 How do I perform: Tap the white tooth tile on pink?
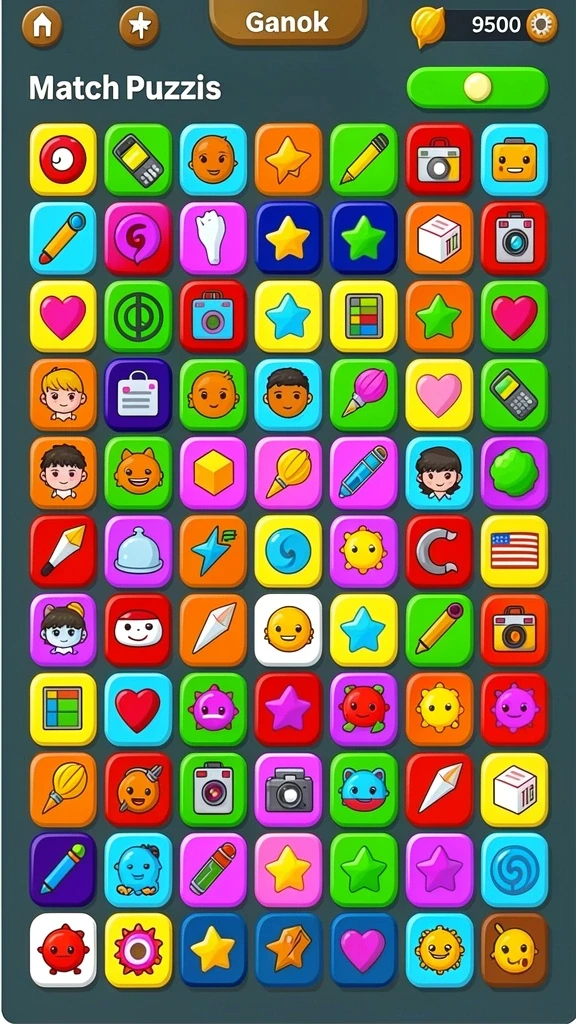(x=214, y=238)
